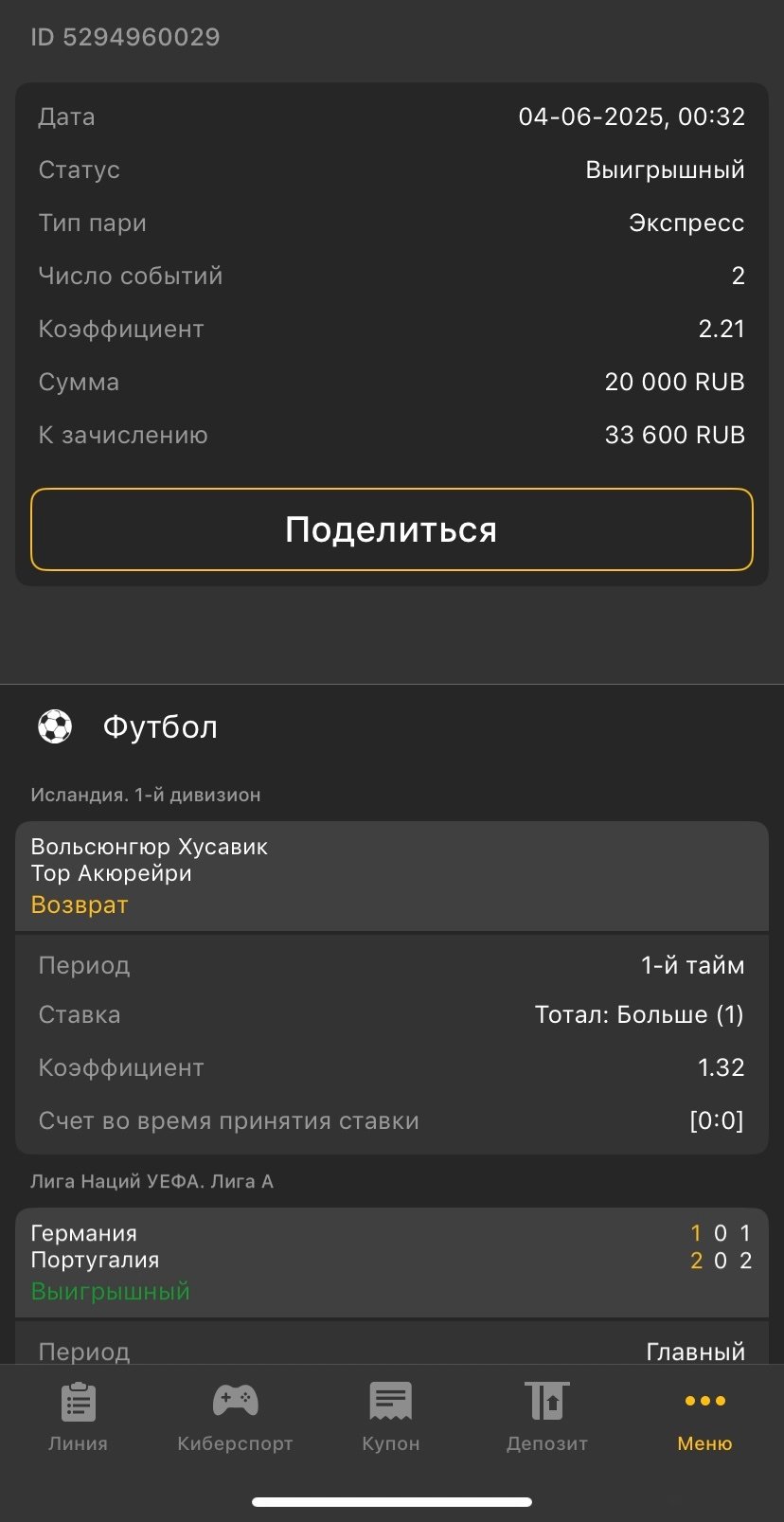Go to the Депозит tab

click(x=547, y=1416)
